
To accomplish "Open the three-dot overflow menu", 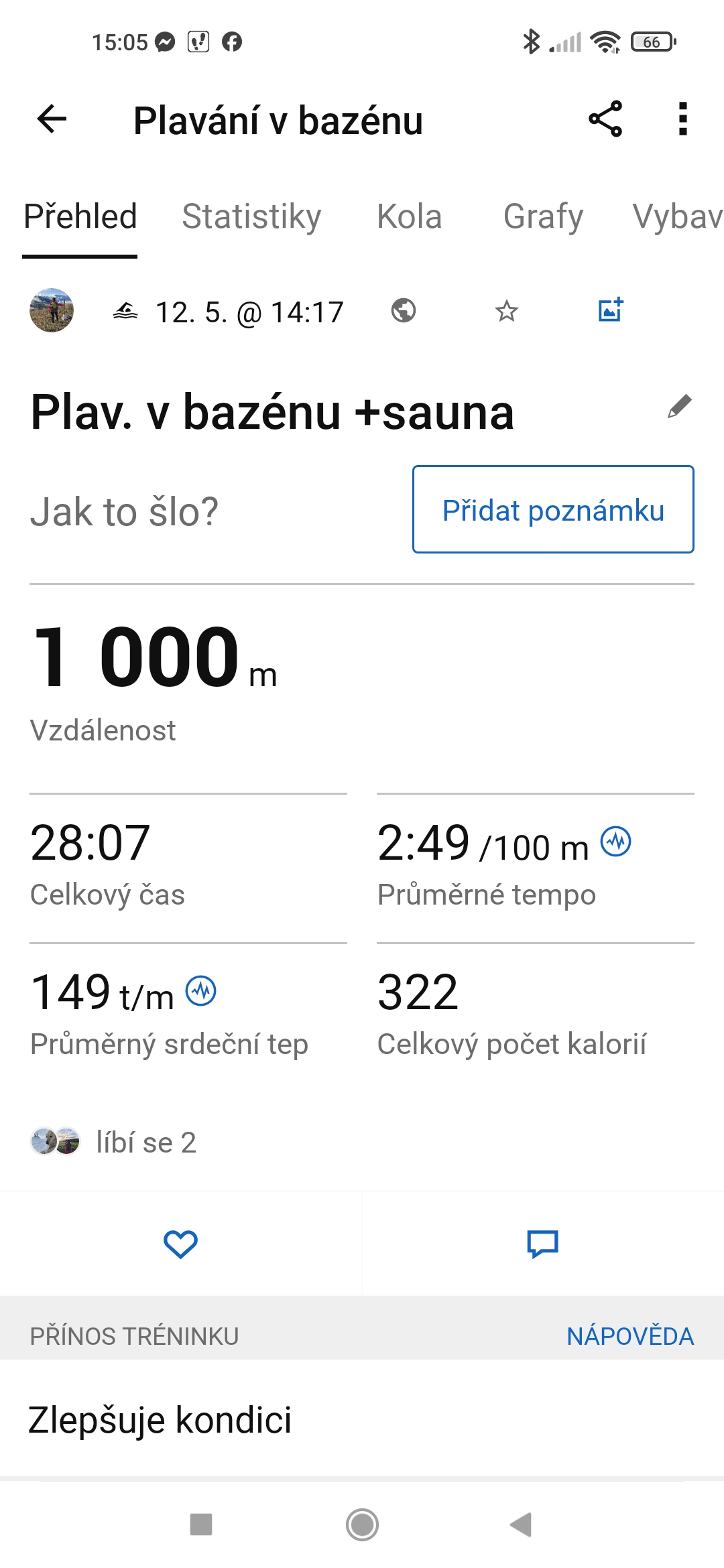I will click(682, 120).
